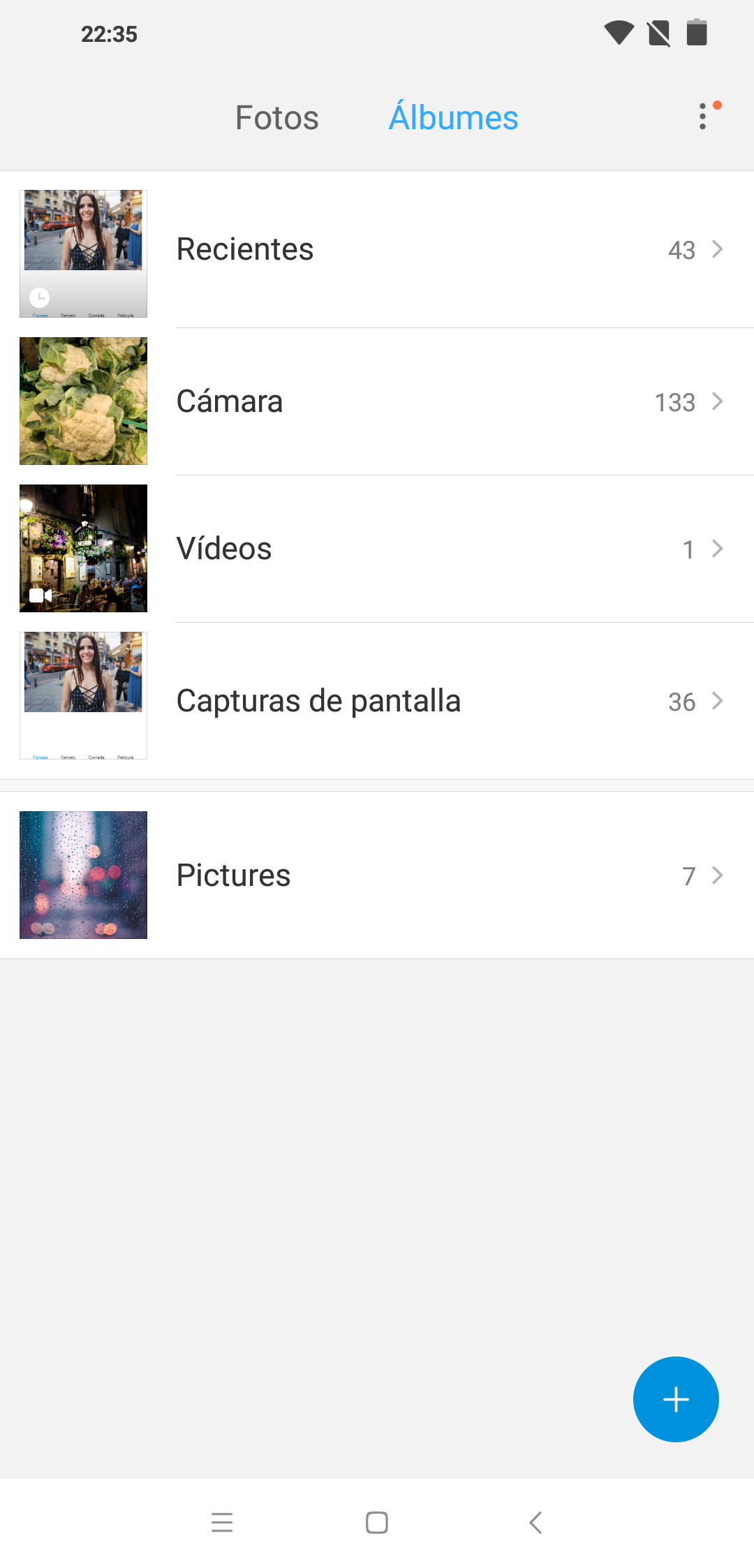Open the three-dot overflow menu

[703, 117]
